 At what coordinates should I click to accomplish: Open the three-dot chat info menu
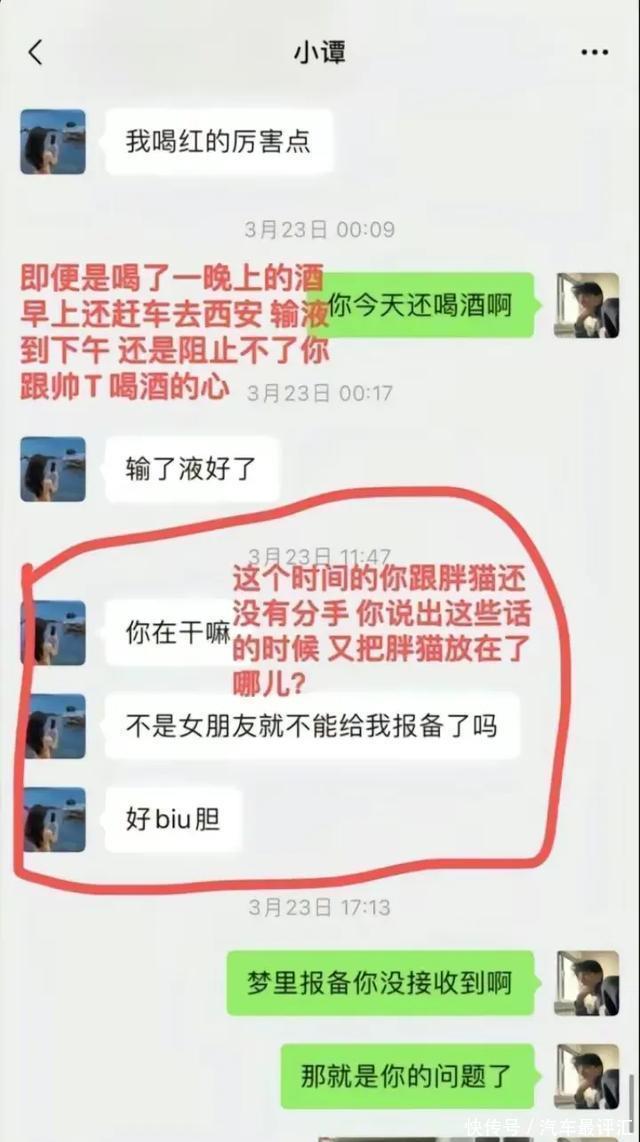point(594,52)
